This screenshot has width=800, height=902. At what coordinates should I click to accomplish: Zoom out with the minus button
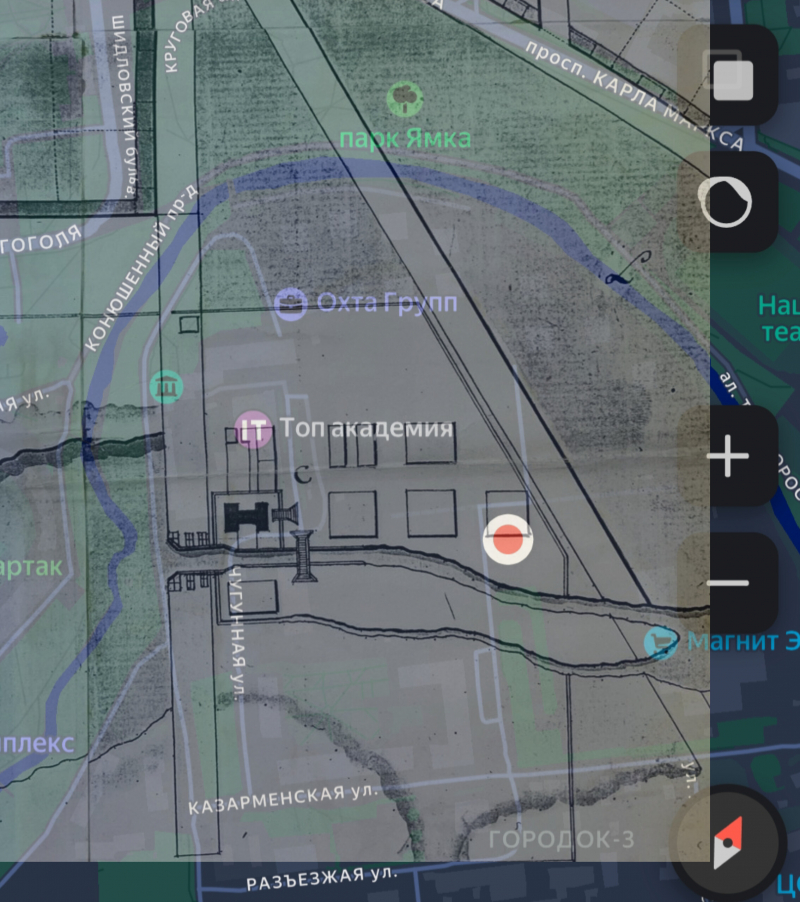(x=728, y=584)
